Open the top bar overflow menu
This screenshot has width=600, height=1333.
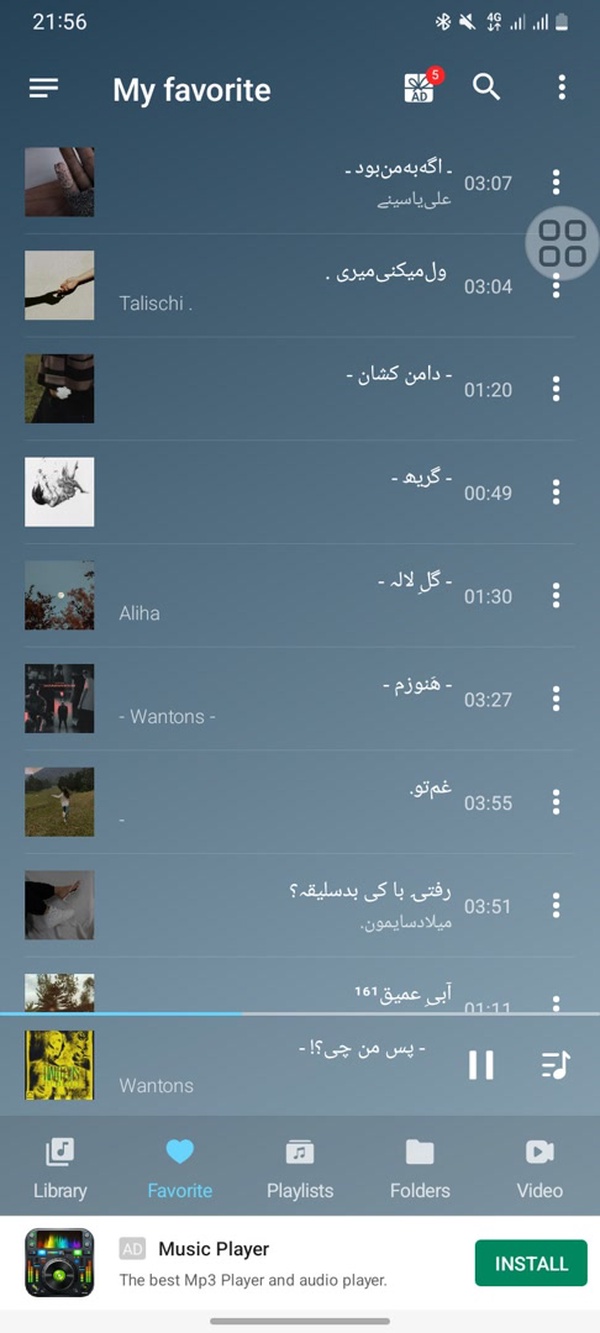point(562,87)
